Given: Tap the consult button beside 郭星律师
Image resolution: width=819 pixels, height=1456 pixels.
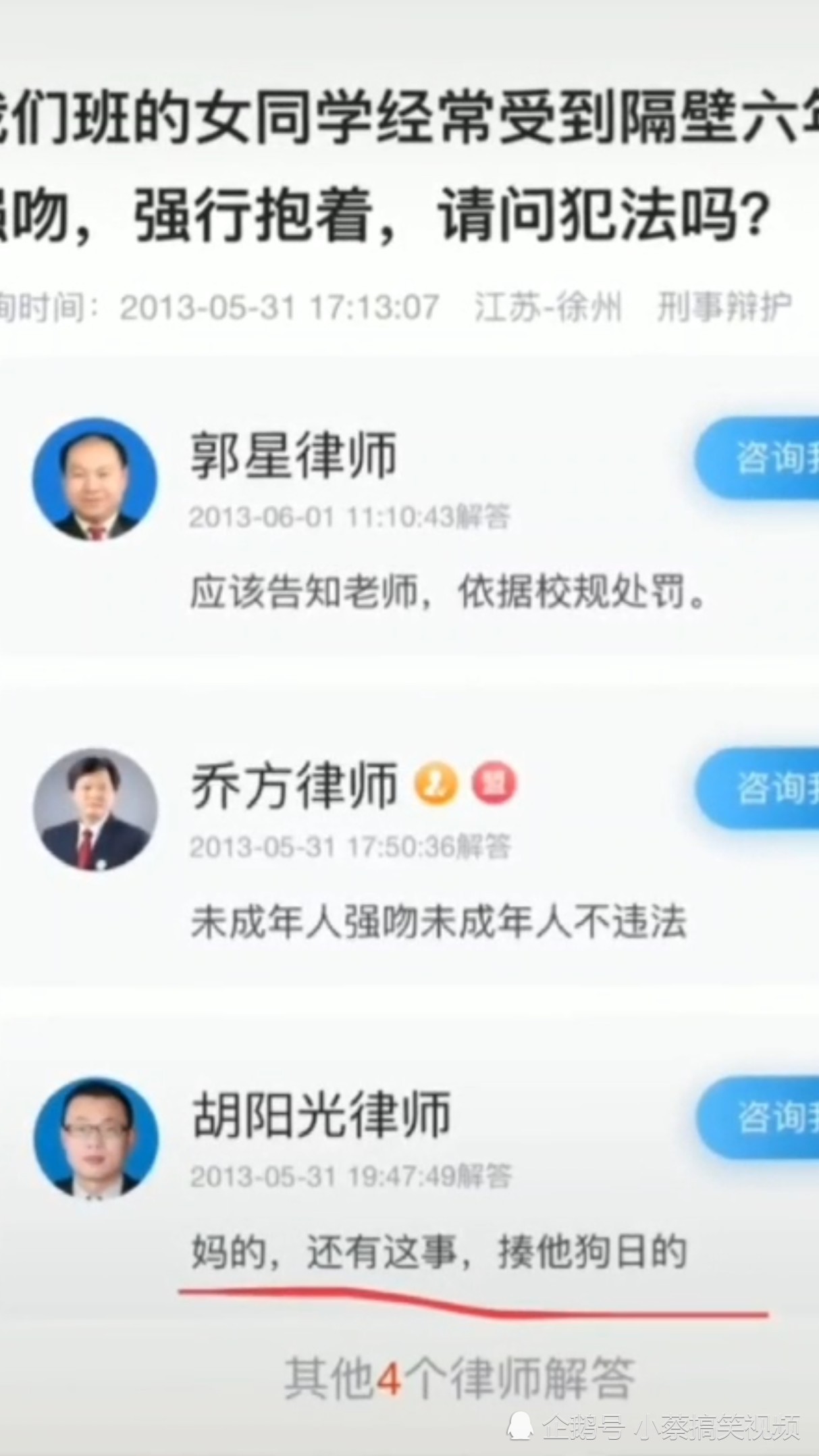Looking at the screenshot, I should click(758, 459).
